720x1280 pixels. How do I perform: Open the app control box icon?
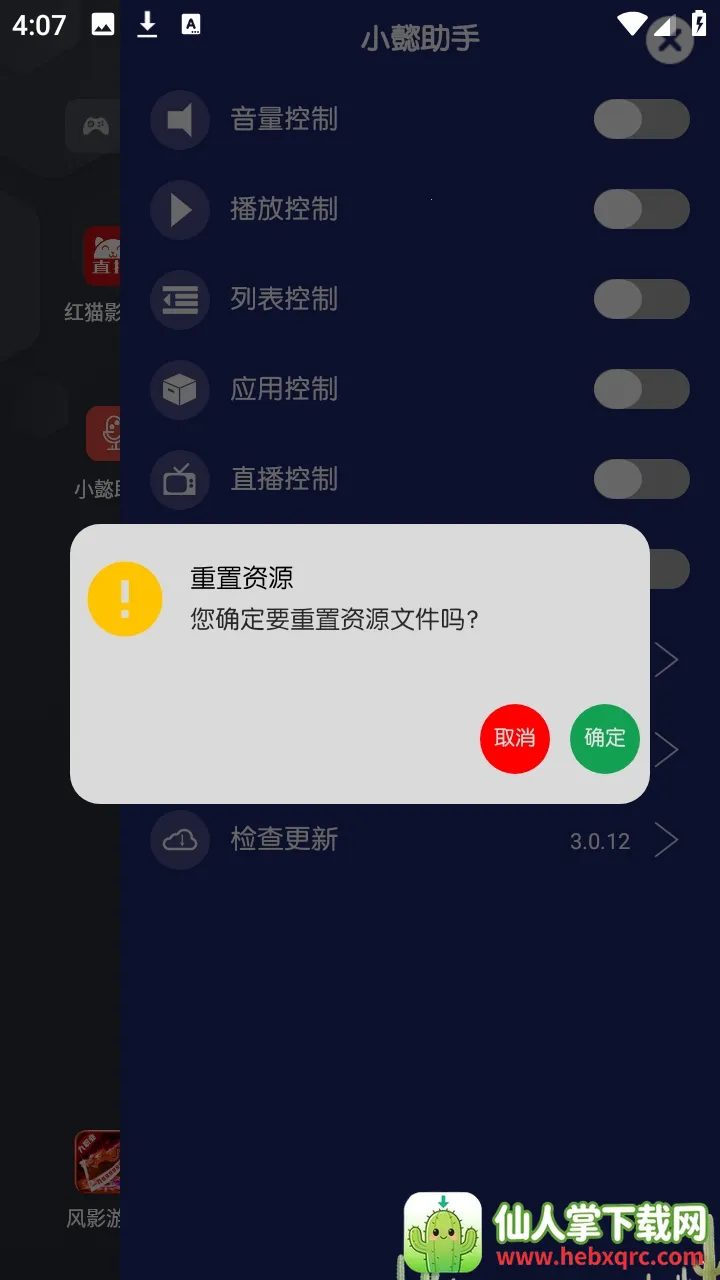(x=179, y=390)
